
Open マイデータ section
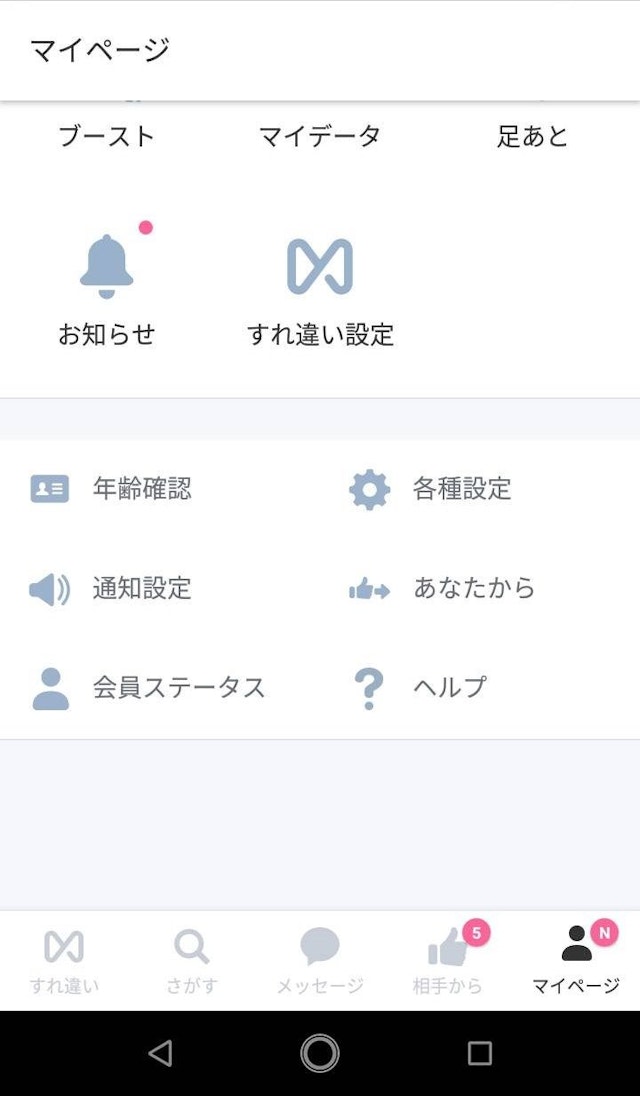320,135
